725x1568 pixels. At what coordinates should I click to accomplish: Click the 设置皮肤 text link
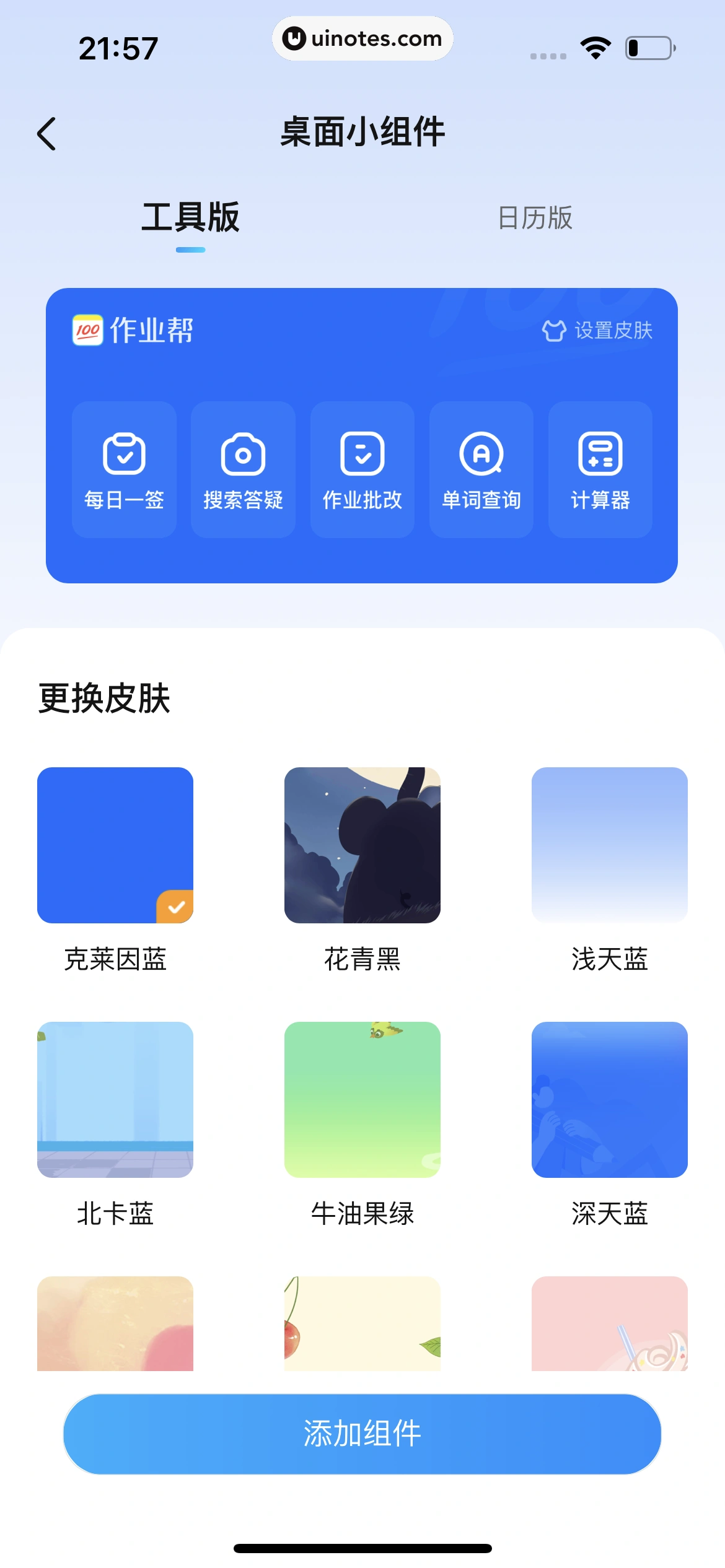(613, 331)
